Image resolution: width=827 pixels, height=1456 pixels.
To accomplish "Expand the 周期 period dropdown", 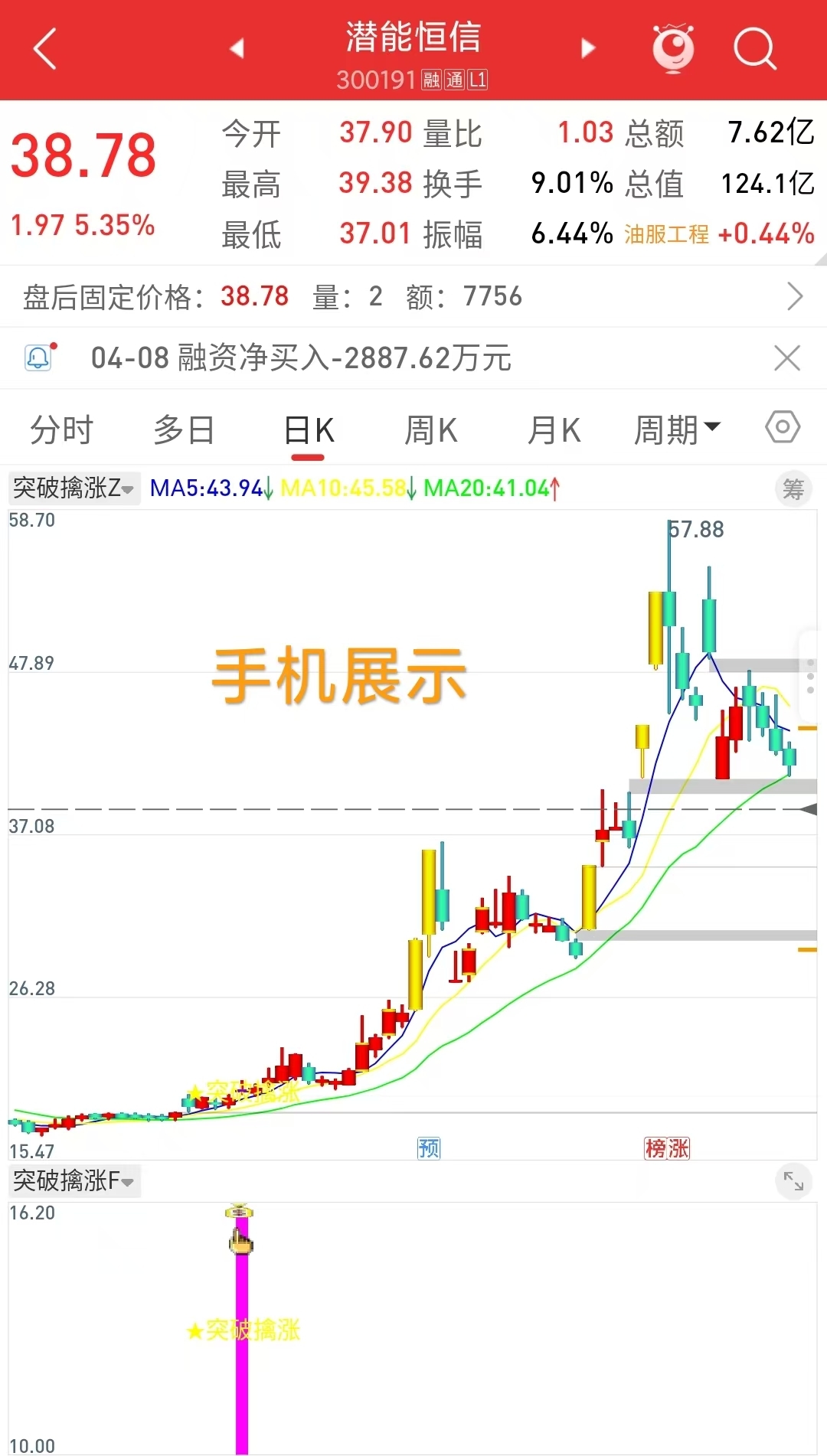I will tap(676, 430).
